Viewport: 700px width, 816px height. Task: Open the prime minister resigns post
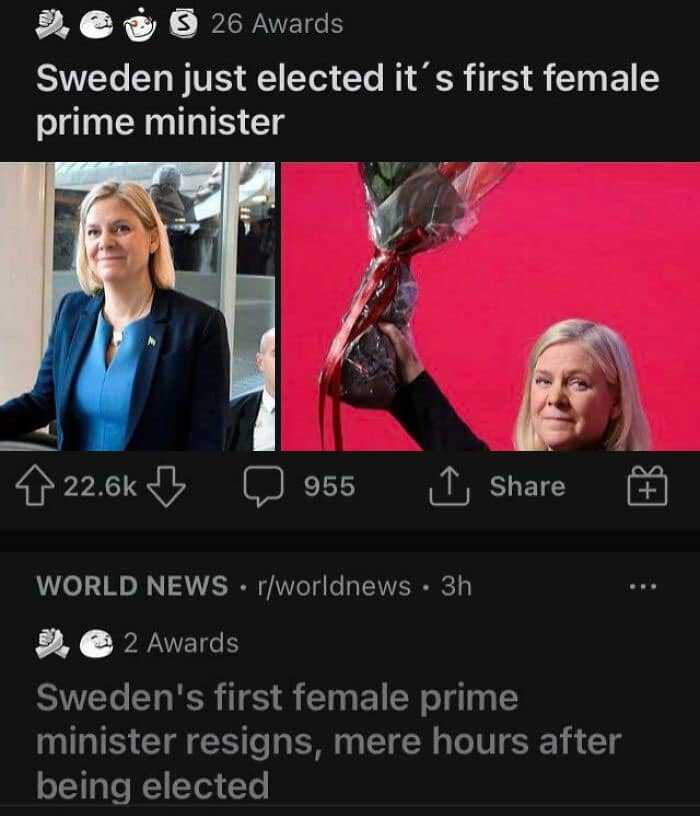click(329, 741)
